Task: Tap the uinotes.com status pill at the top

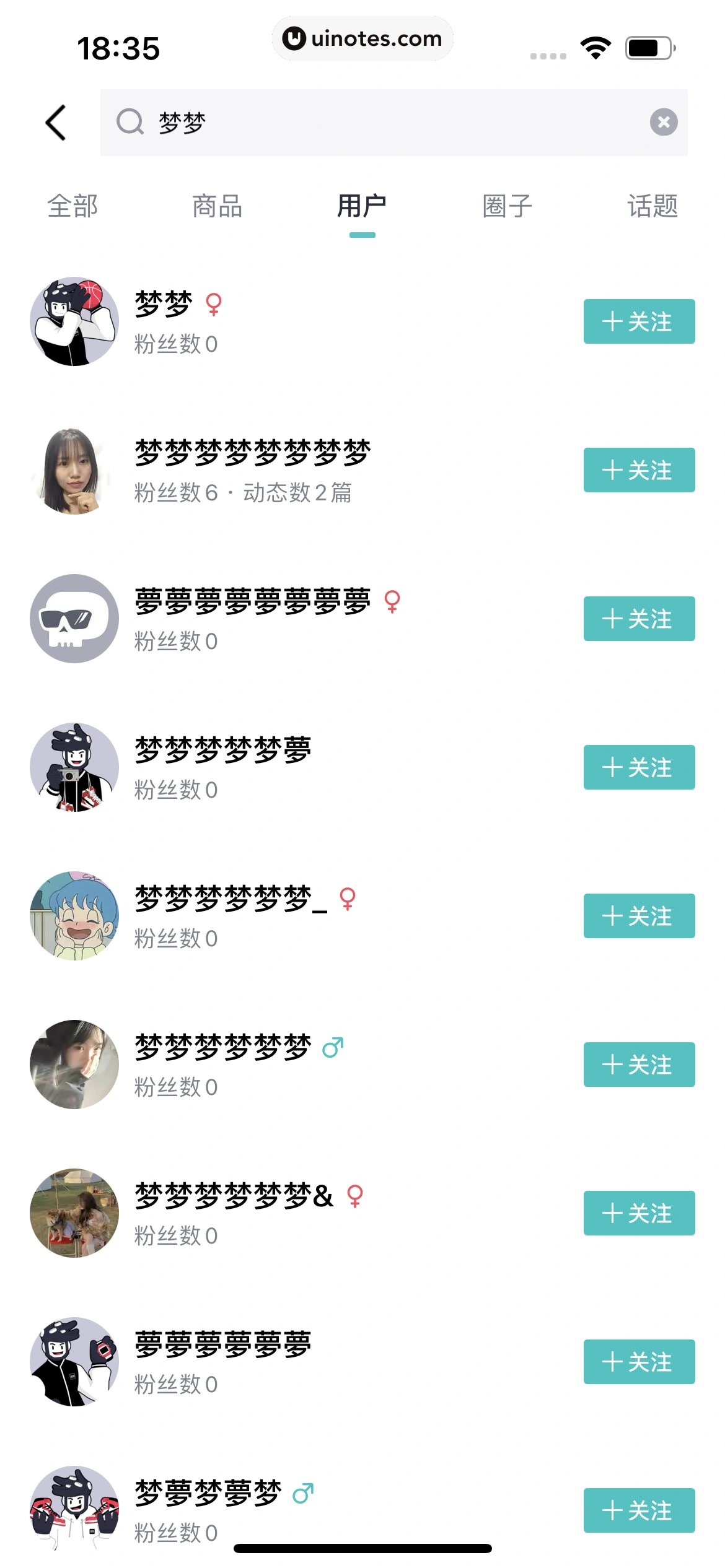Action: [362, 38]
